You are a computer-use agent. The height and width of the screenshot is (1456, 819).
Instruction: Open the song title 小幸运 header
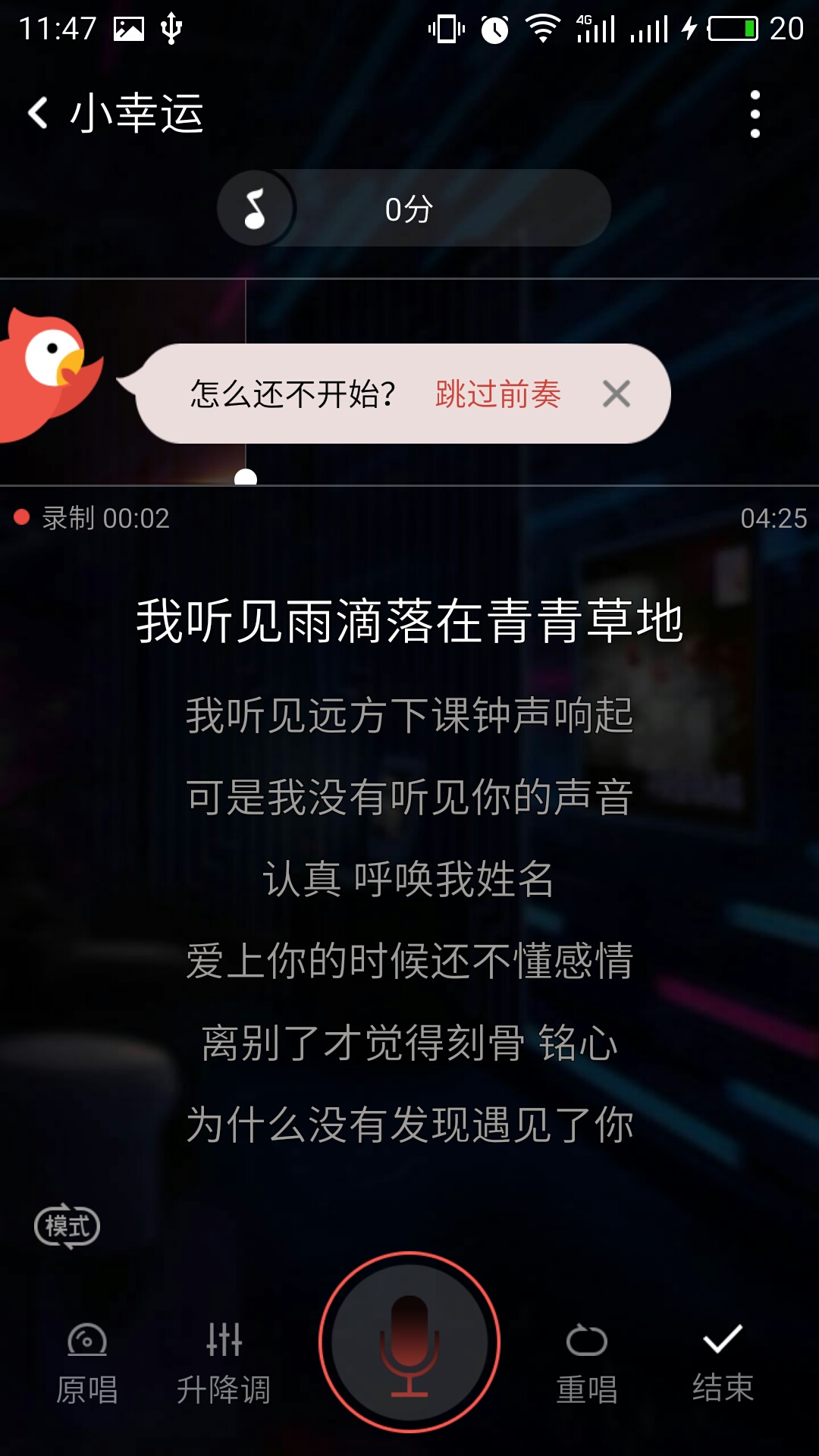click(135, 111)
